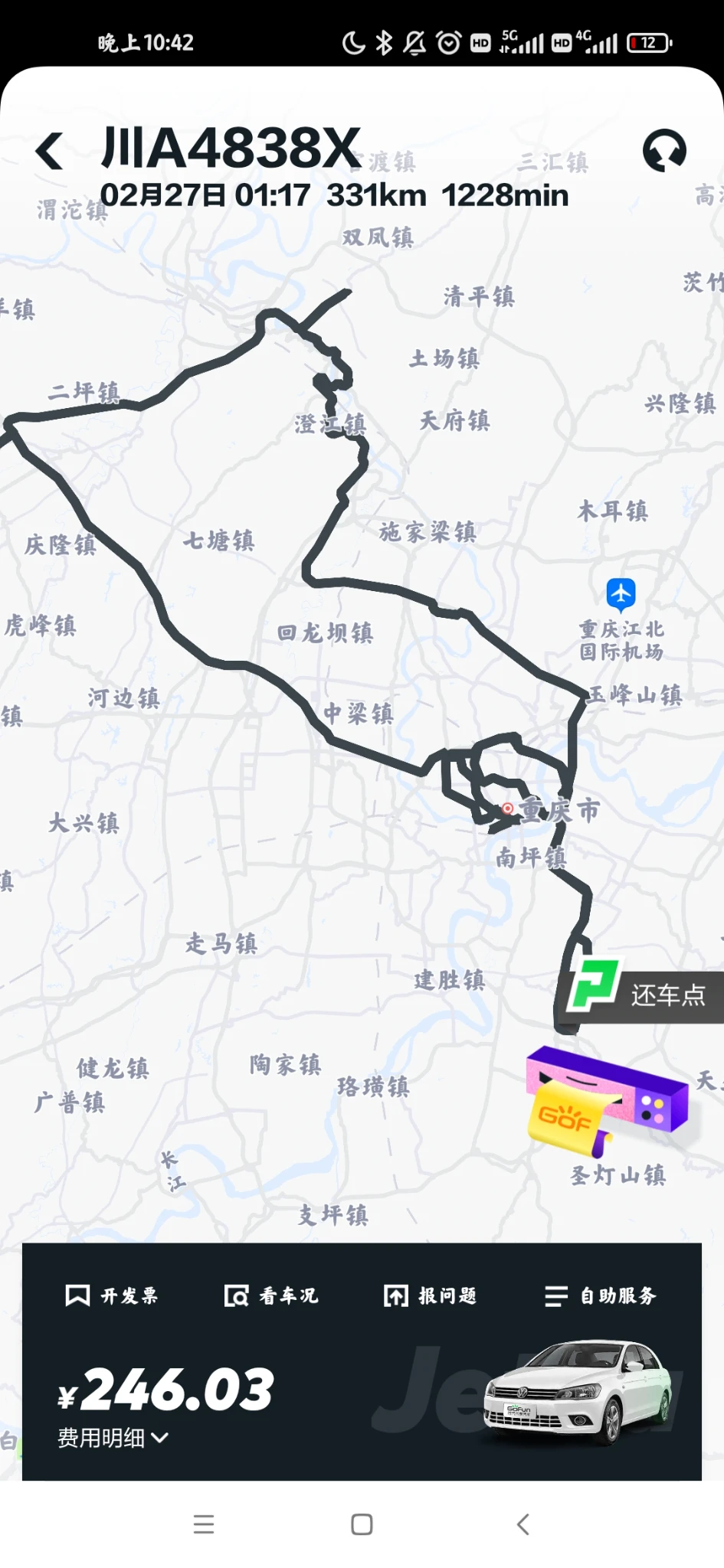Image resolution: width=724 pixels, height=1568 pixels.
Task: Open the GoFun promo banner on the map
Action: (605, 1101)
